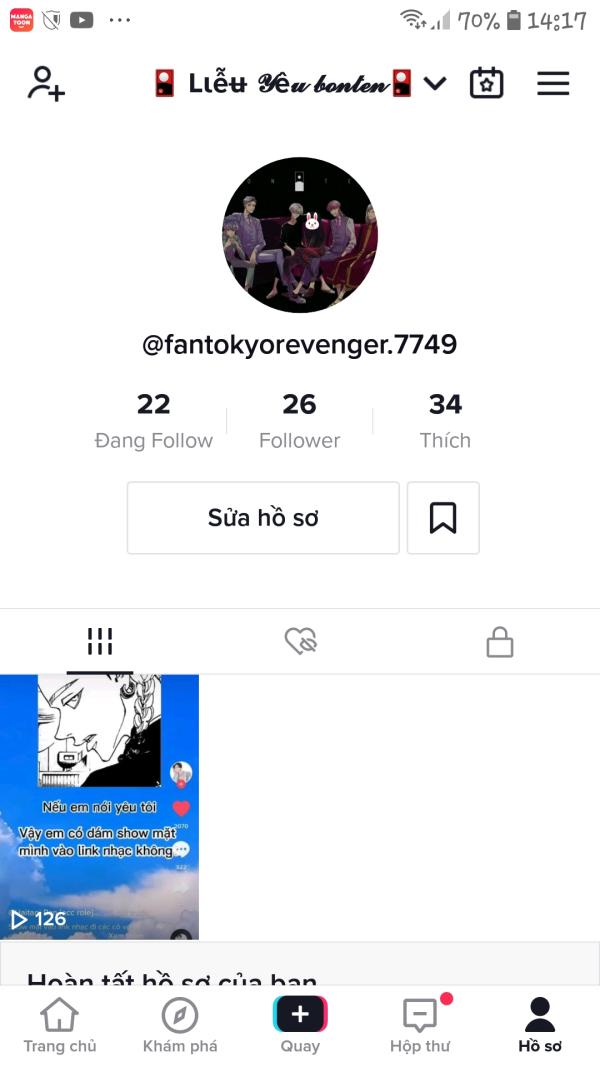
Task: Tap the profile avatar picture
Action: click(300, 235)
